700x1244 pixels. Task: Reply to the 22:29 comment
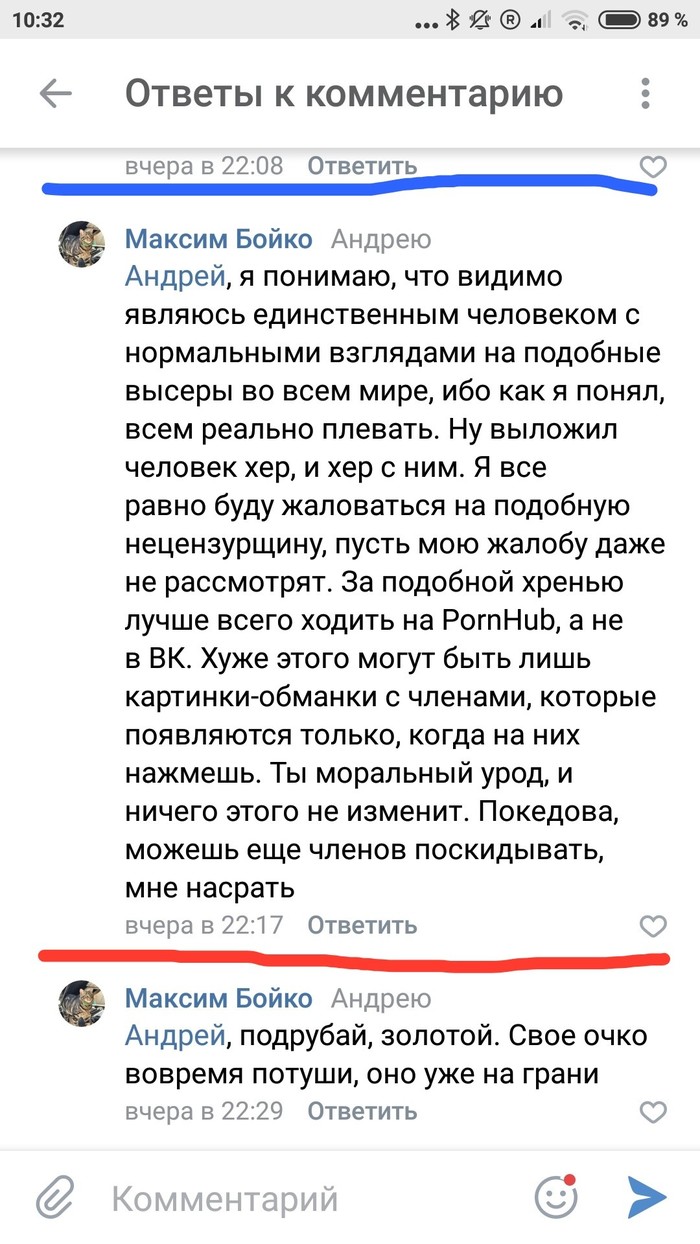[x=362, y=1111]
